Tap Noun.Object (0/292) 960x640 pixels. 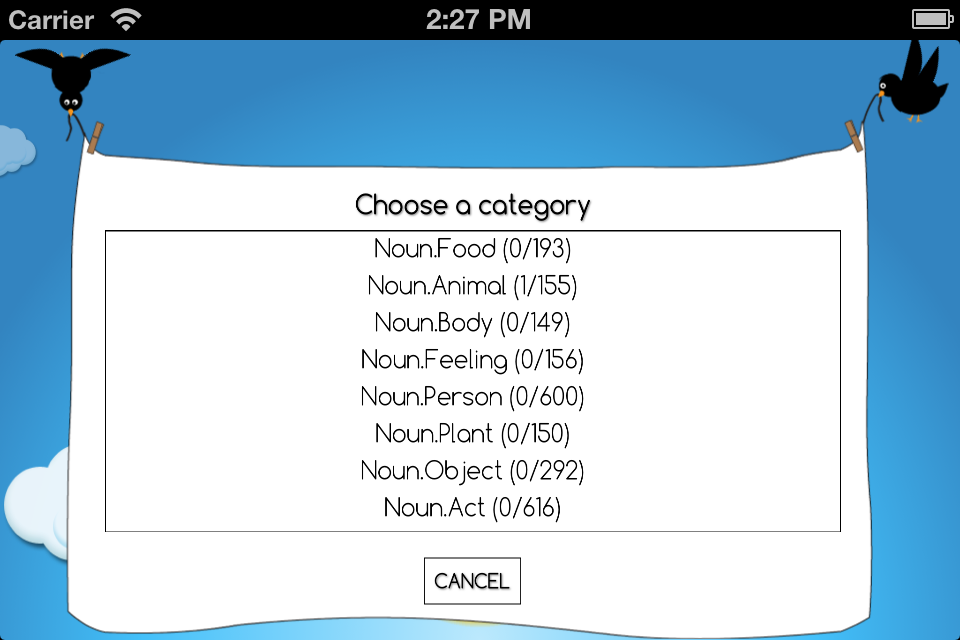coord(473,470)
